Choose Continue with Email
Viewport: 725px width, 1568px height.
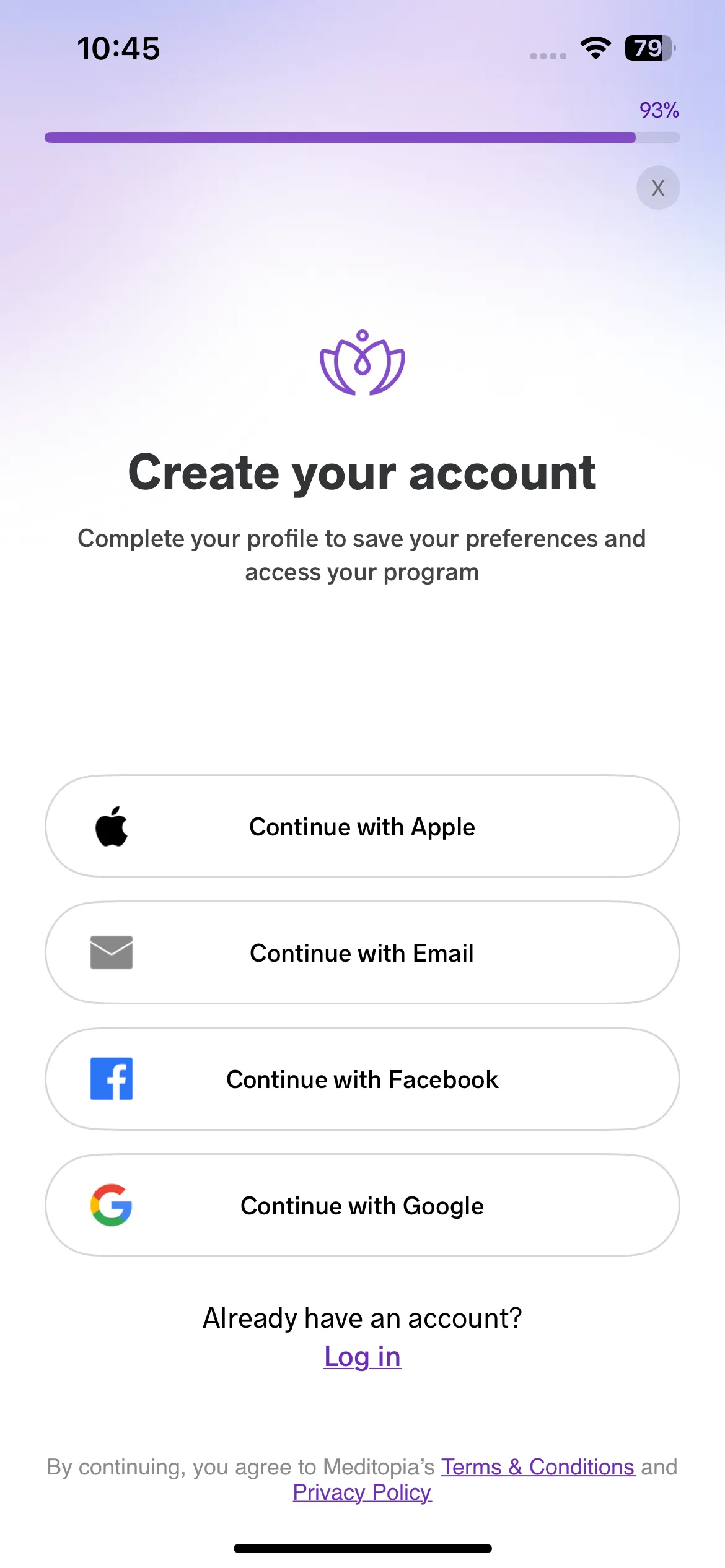362,952
